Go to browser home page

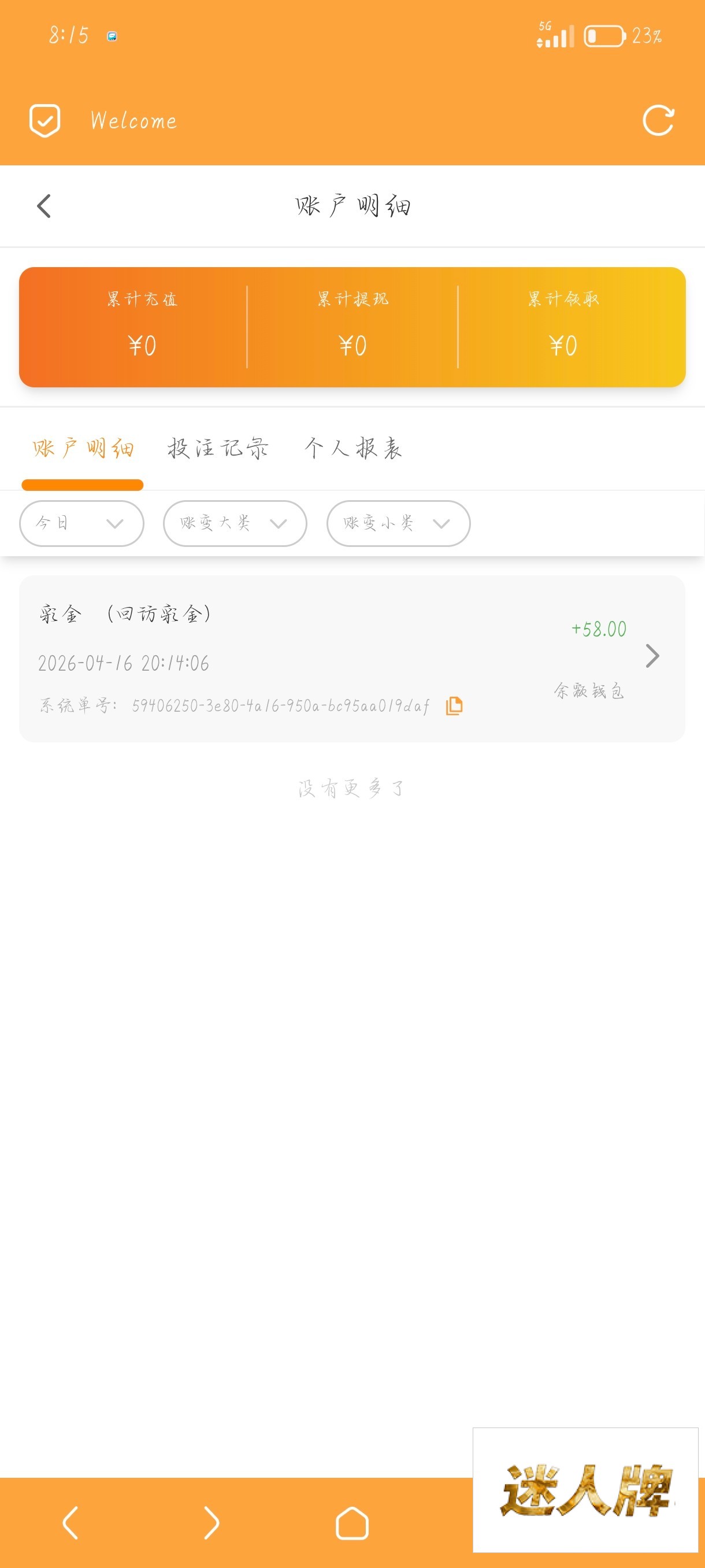(352, 1523)
